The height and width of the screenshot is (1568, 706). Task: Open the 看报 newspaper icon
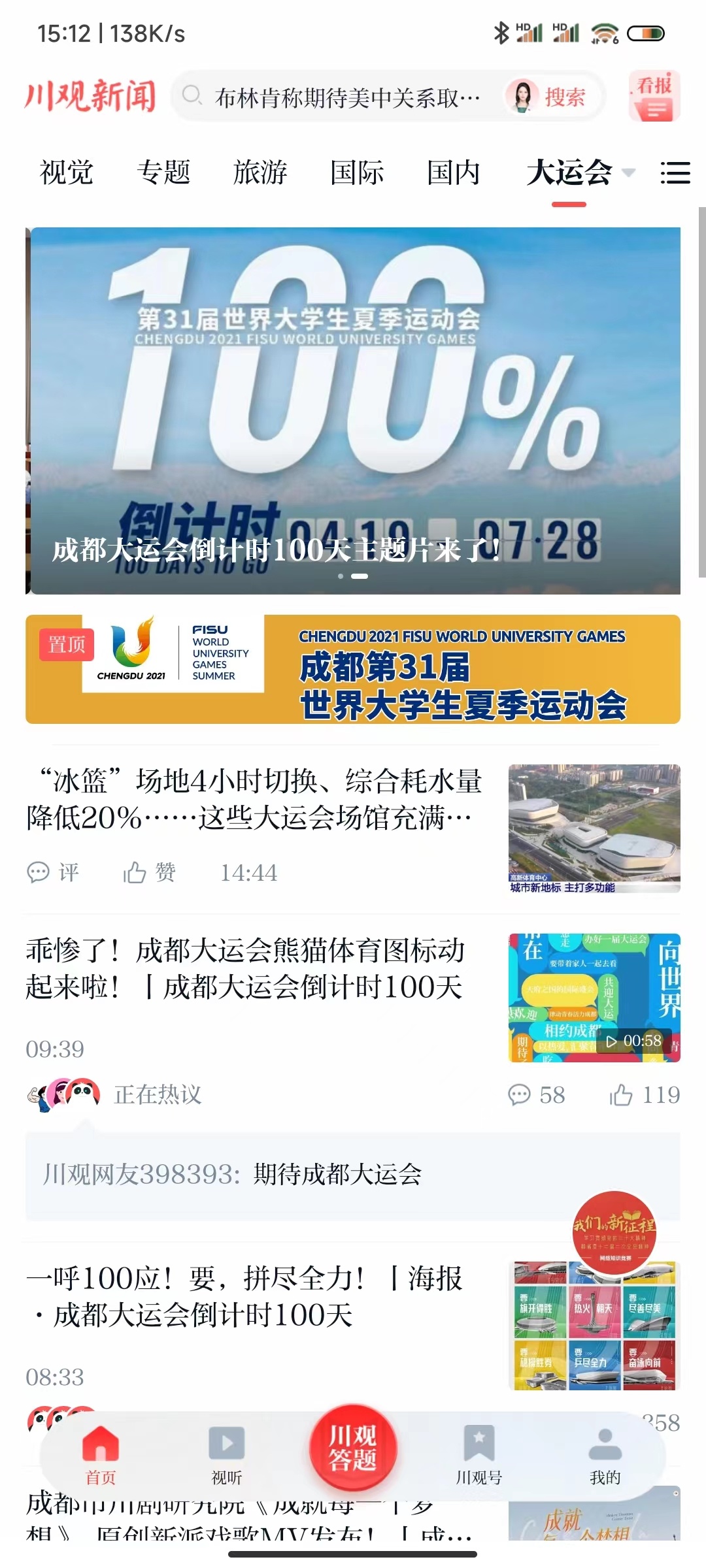[654, 97]
